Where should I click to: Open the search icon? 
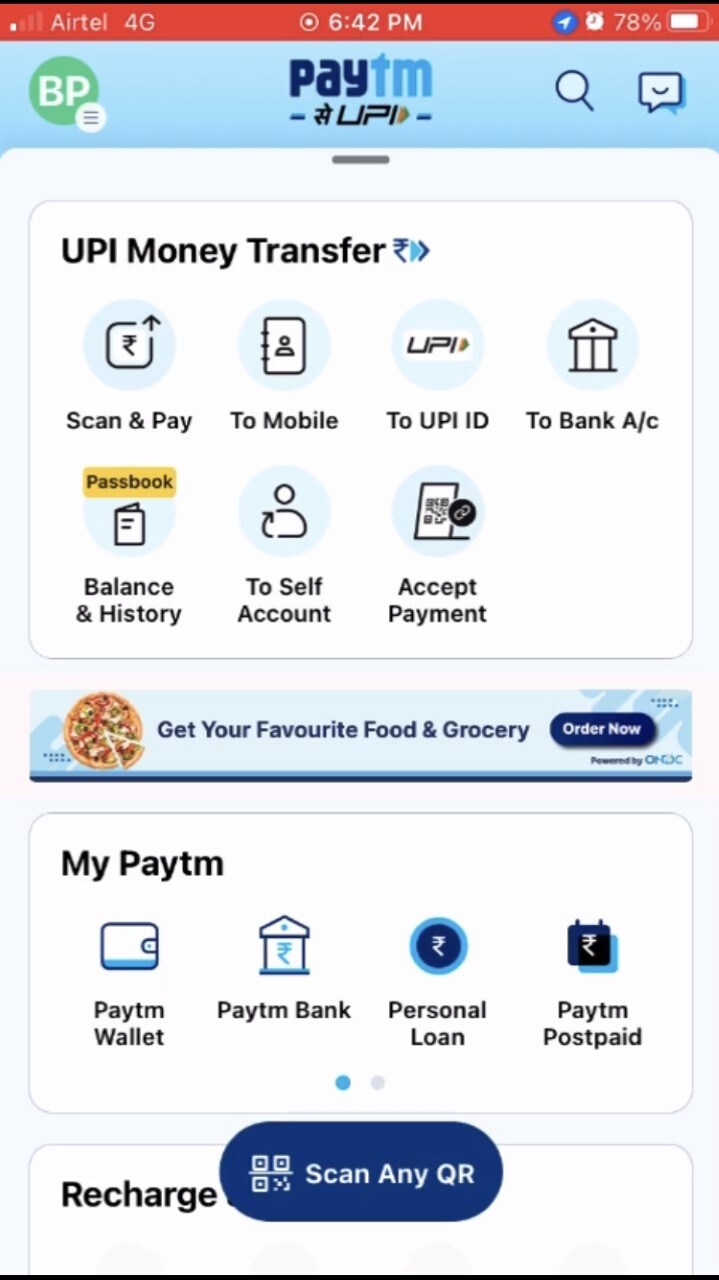point(574,92)
